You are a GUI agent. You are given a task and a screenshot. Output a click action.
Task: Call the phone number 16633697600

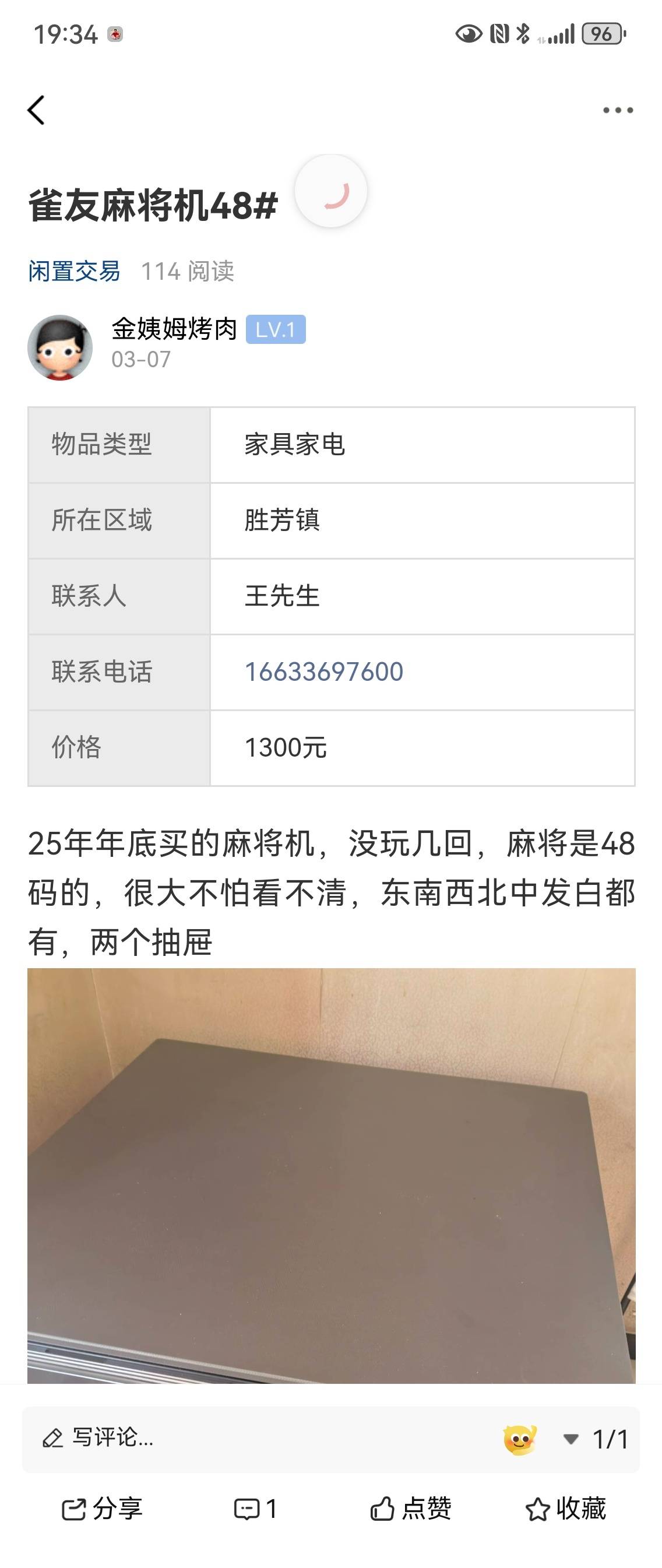323,672
